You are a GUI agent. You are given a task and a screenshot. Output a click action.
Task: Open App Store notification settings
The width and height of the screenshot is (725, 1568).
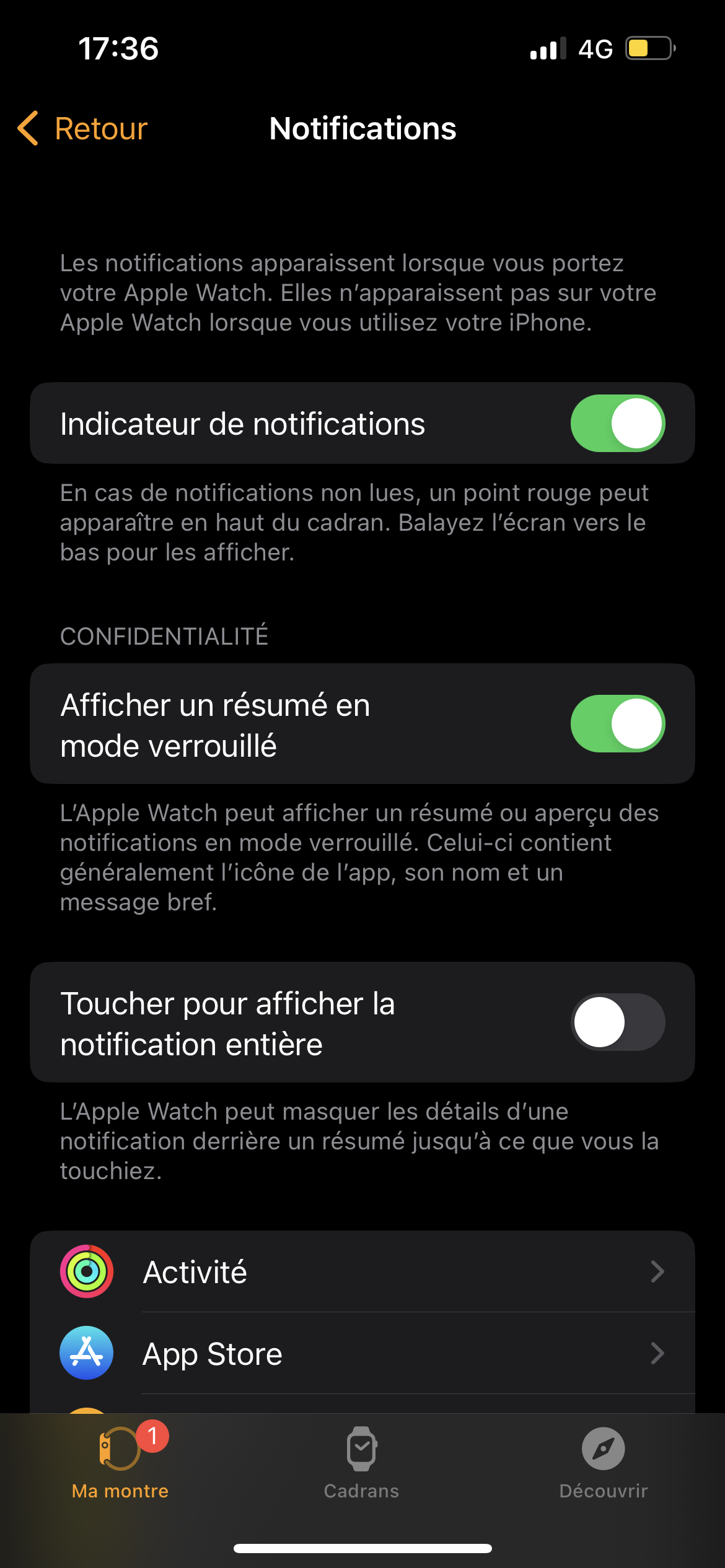click(x=362, y=1354)
